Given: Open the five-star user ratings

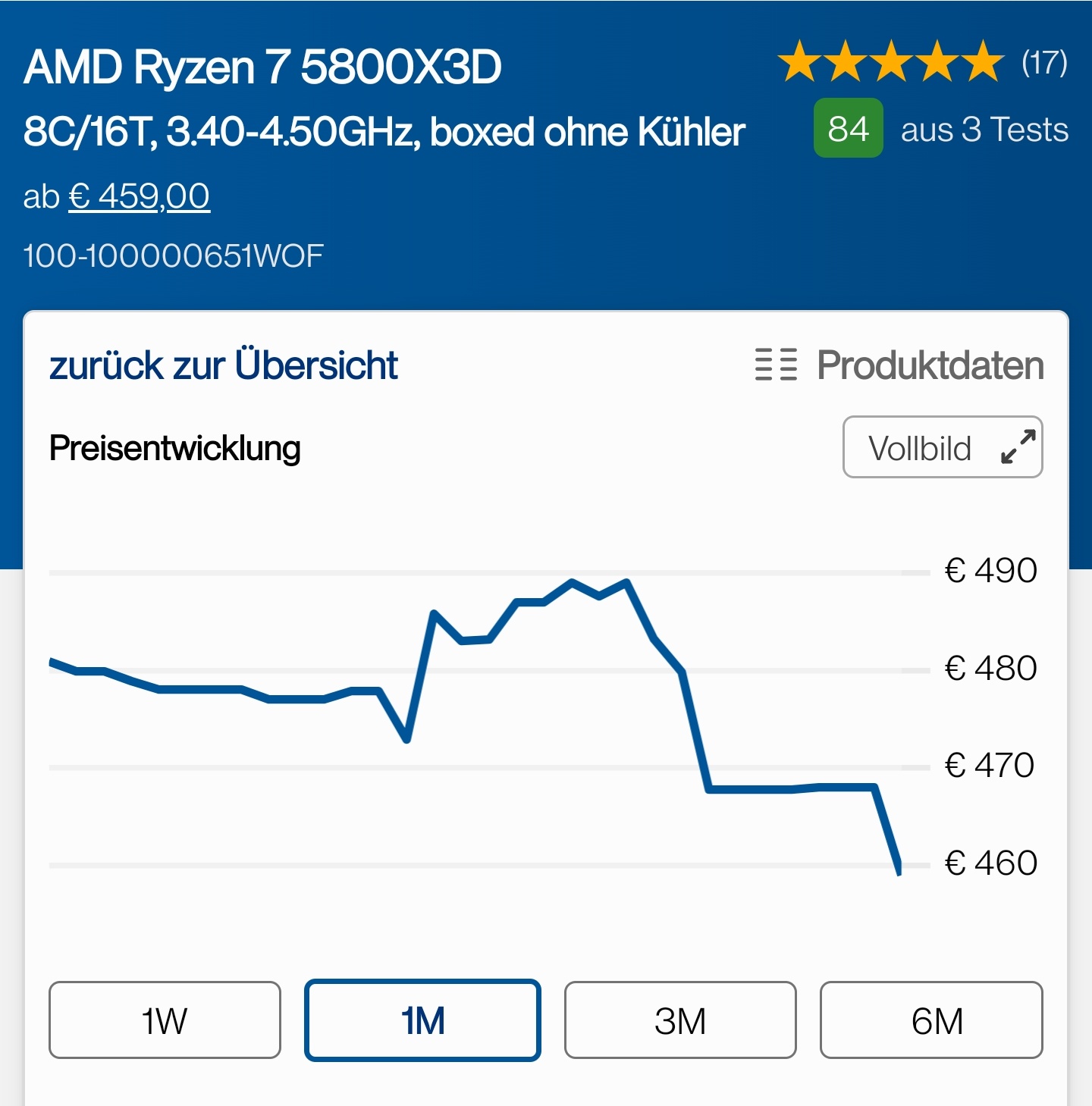Looking at the screenshot, I should [892, 62].
